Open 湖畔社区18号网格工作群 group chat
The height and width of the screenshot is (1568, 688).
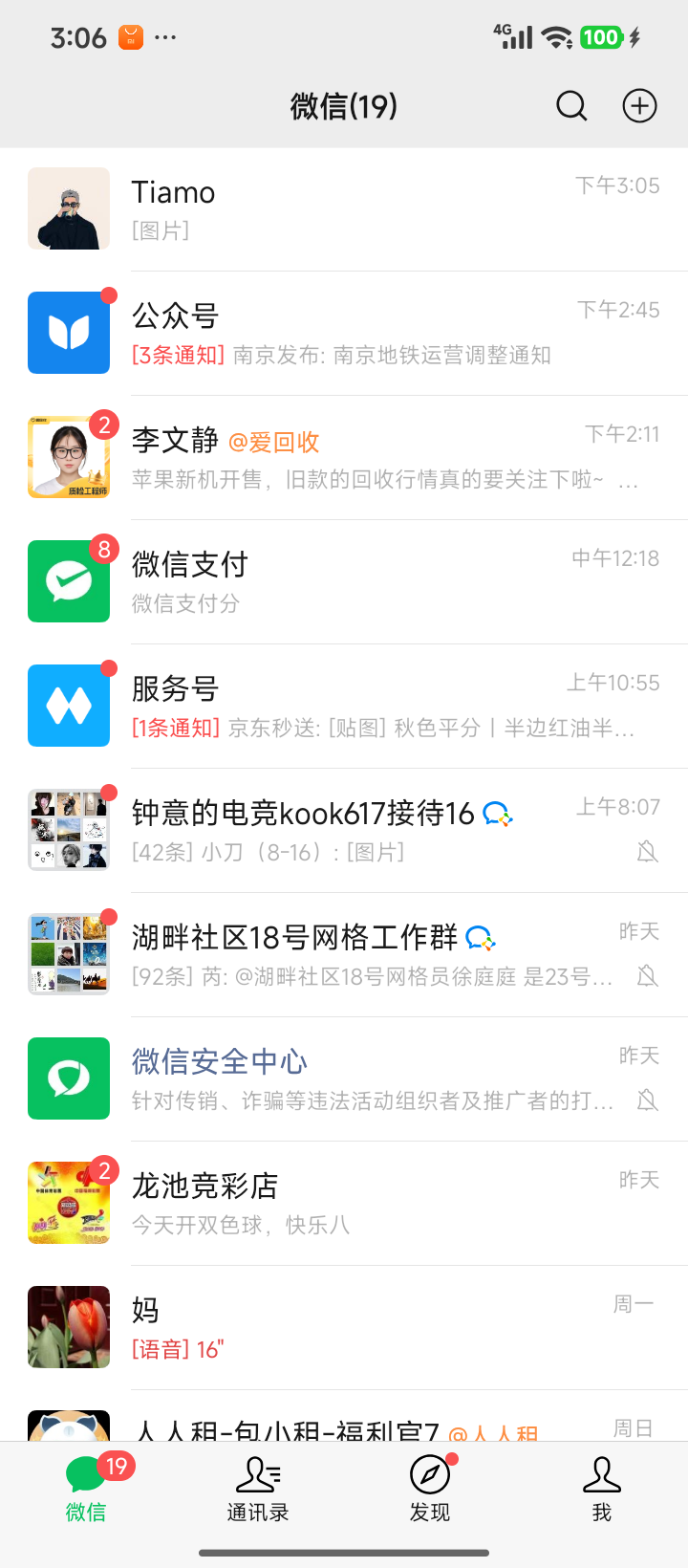344,955
